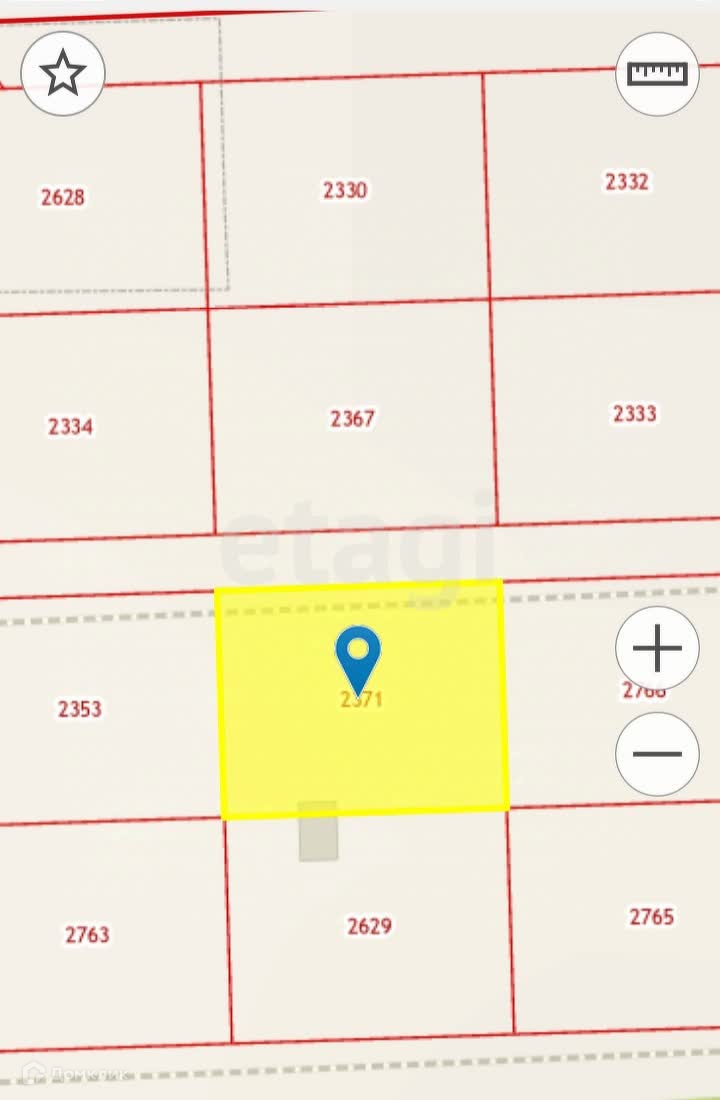Add this parcel to favorites with the star

point(63,73)
